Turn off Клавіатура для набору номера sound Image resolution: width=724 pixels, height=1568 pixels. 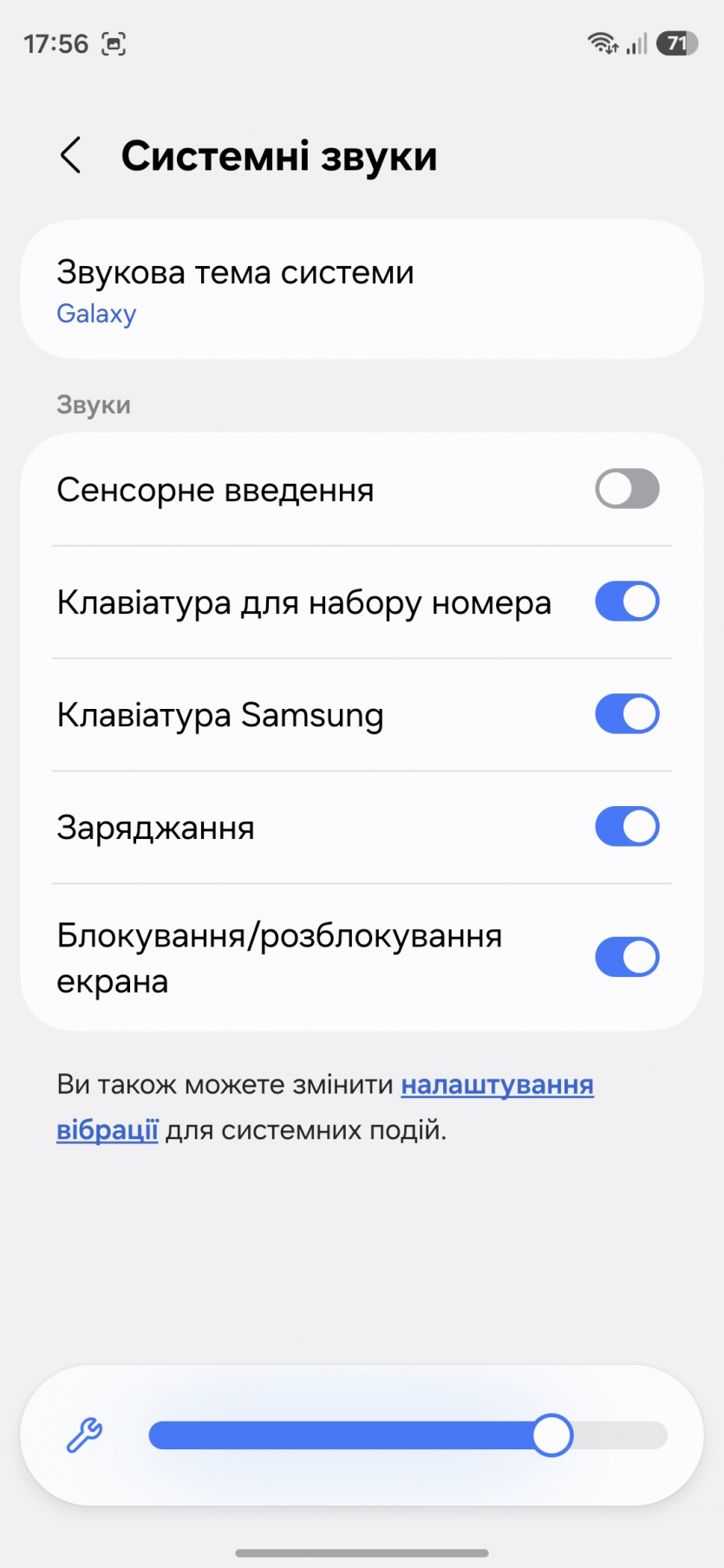627,602
